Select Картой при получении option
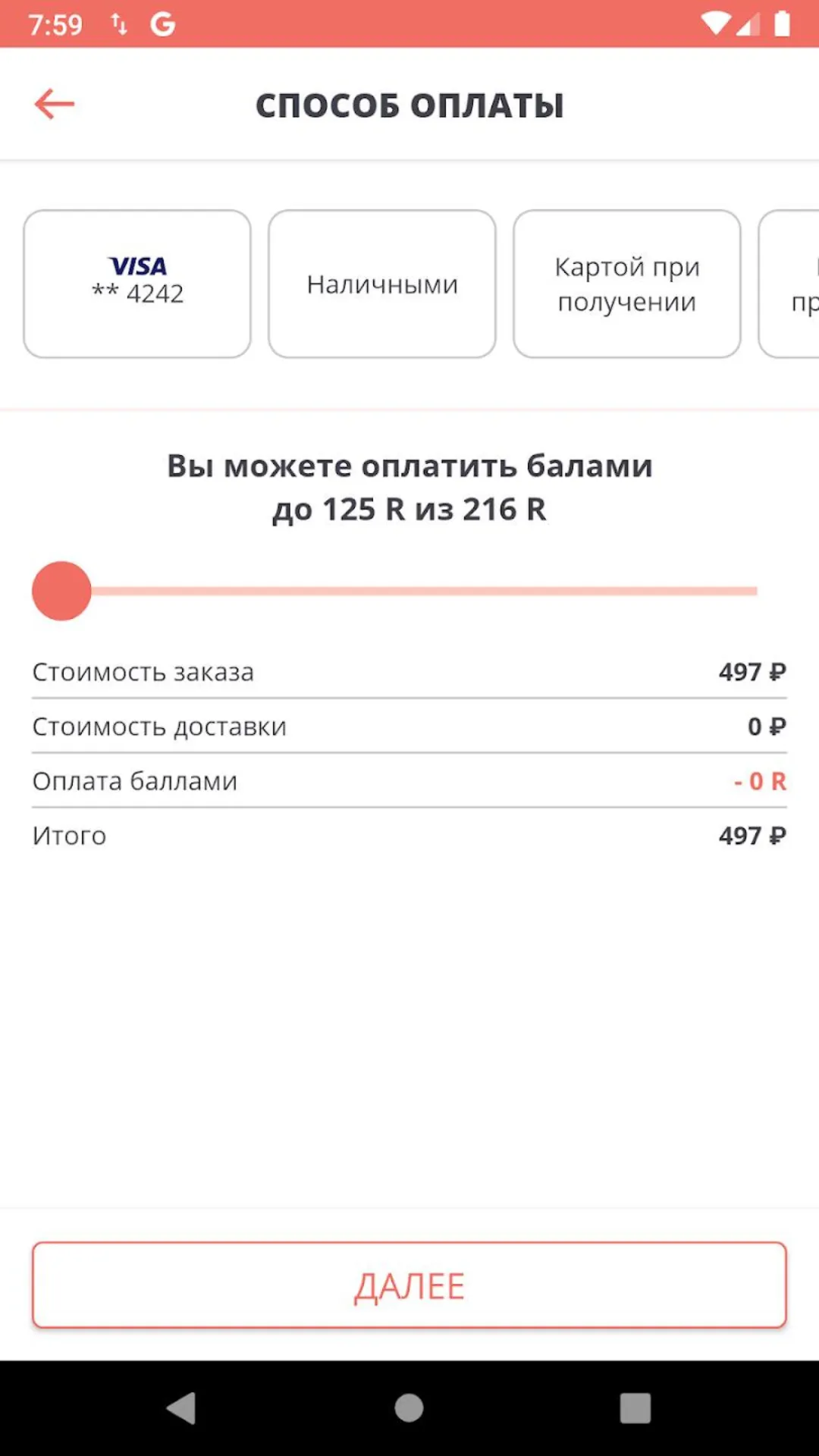819x1456 pixels. (x=627, y=284)
